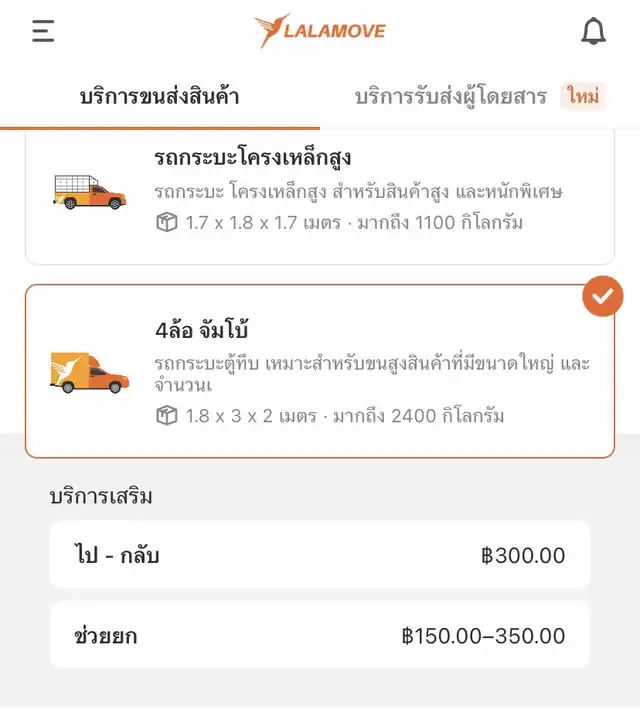Add the ช่วยยก lifting help service
The image size is (640, 713).
coord(320,635)
